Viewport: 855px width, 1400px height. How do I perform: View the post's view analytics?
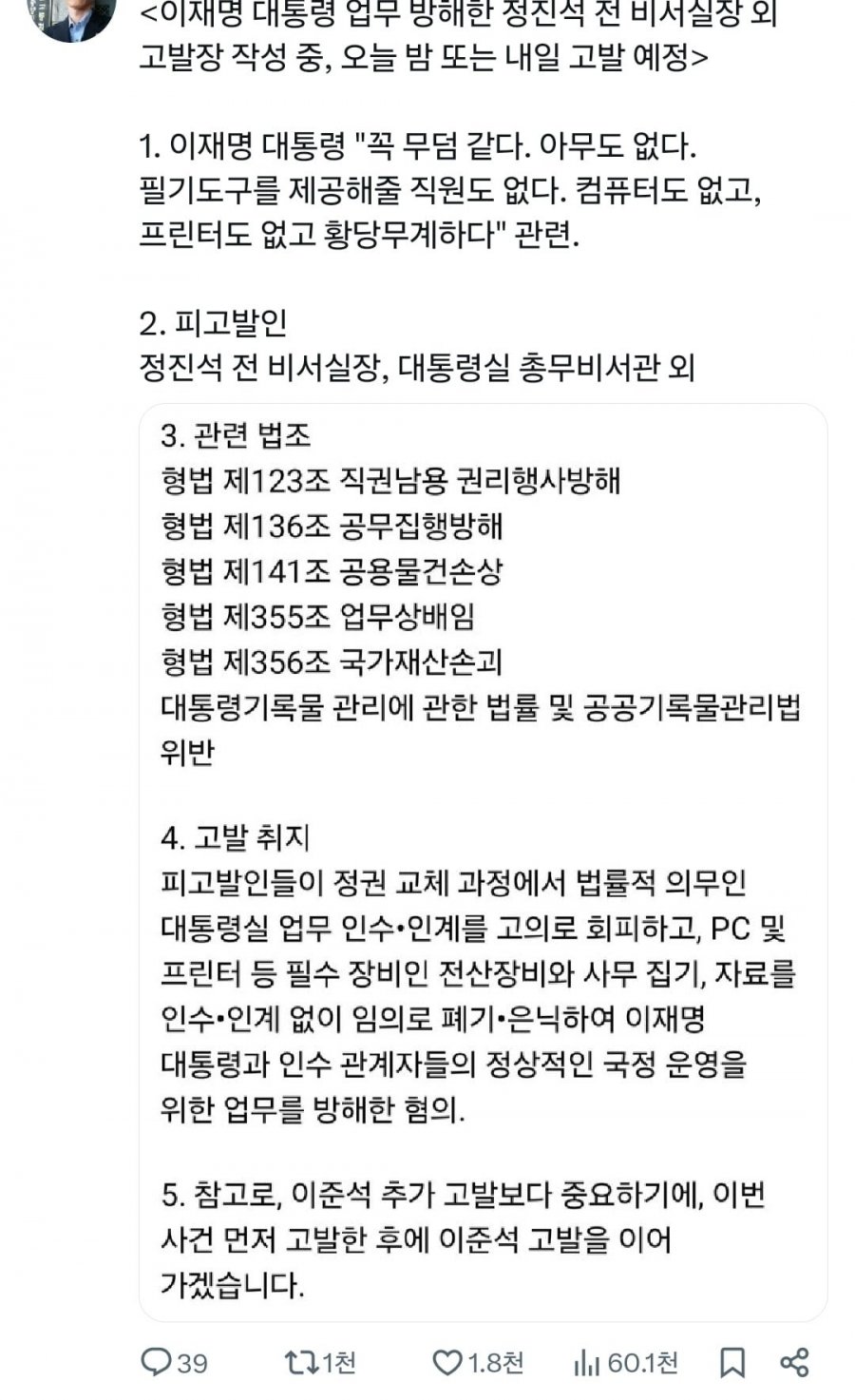click(587, 1363)
